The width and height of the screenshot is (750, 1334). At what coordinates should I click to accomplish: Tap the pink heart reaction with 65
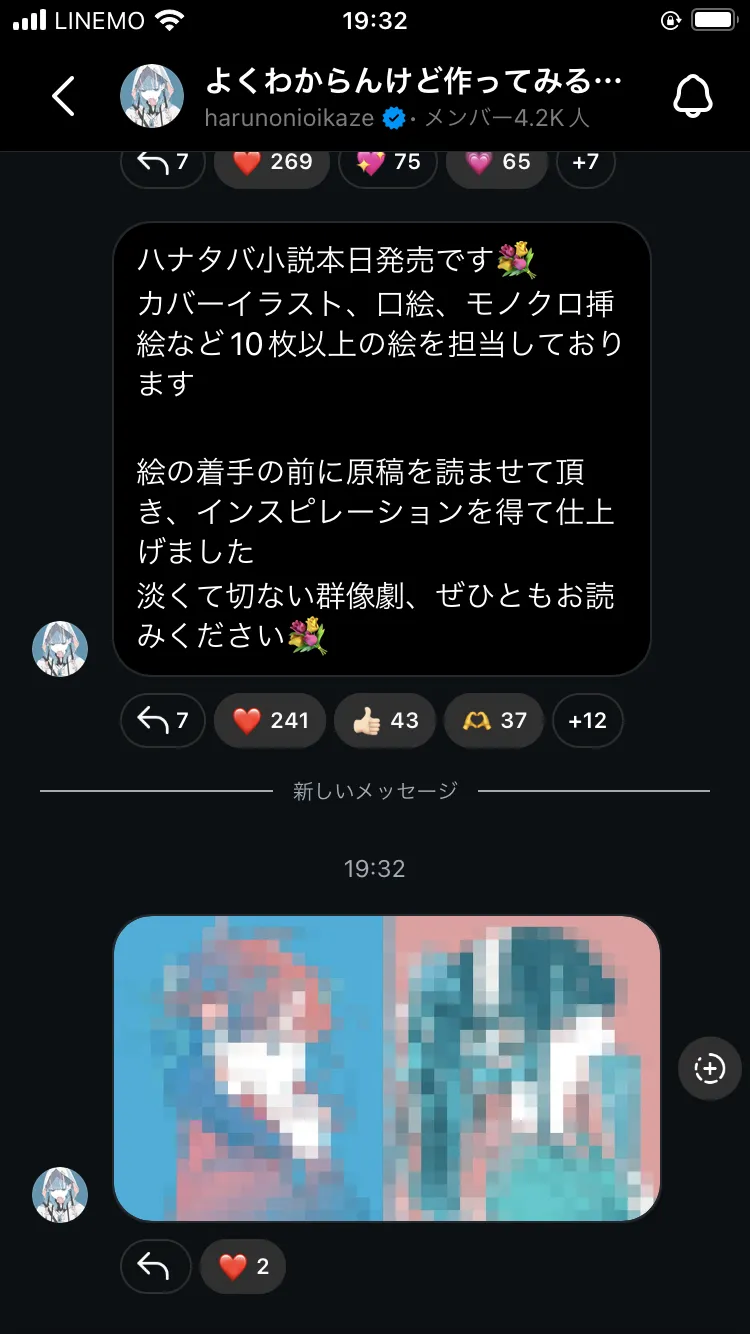coord(497,162)
